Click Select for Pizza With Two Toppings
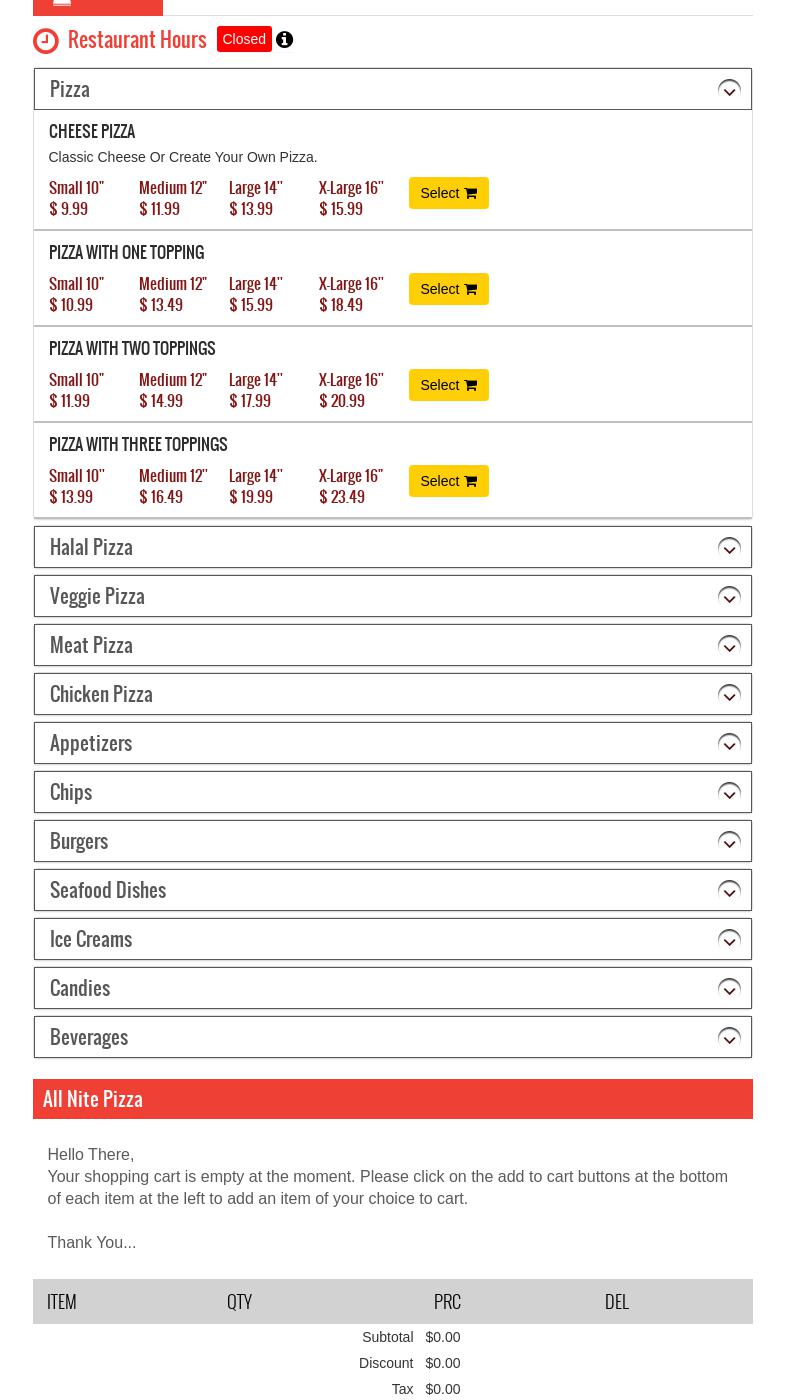Screen dimensions: 785x1400 [x=448, y=385]
